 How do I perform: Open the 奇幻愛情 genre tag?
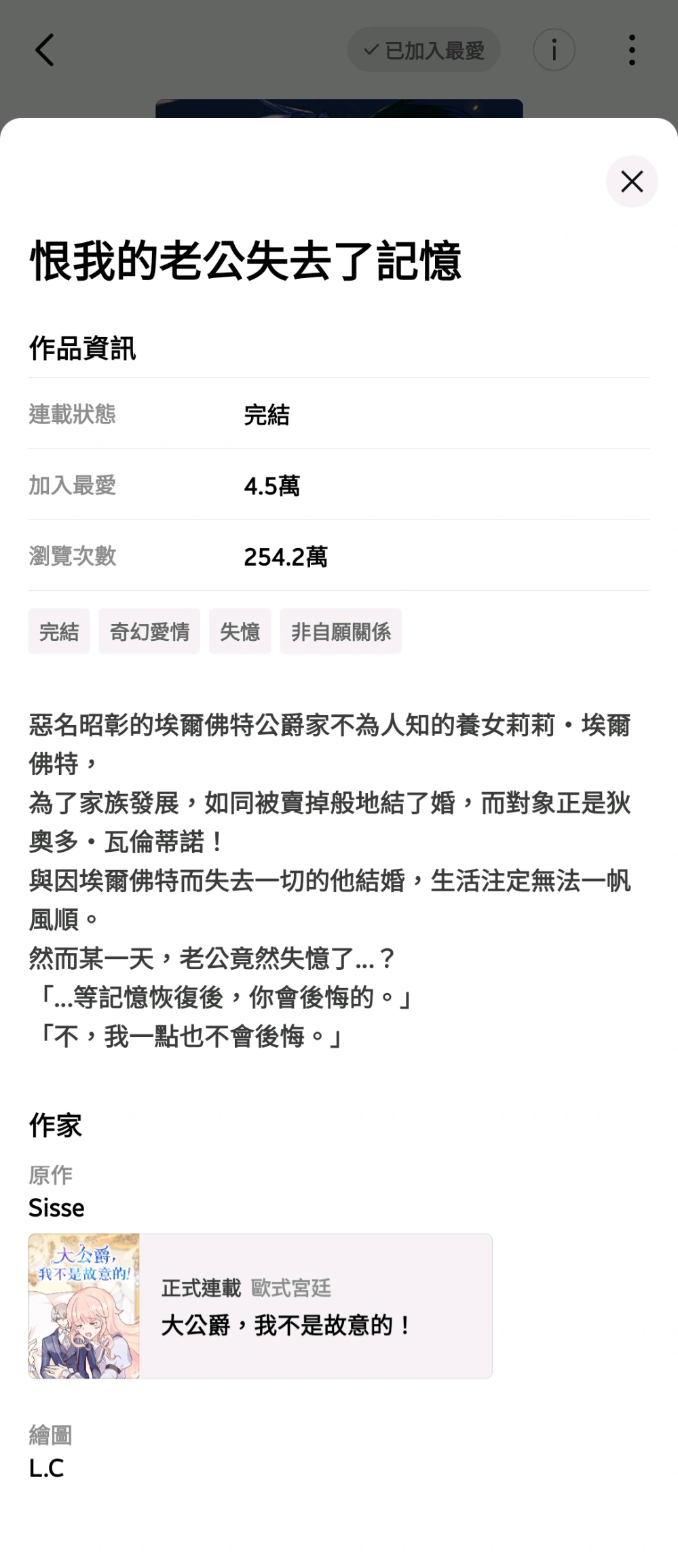pyautogui.click(x=149, y=631)
